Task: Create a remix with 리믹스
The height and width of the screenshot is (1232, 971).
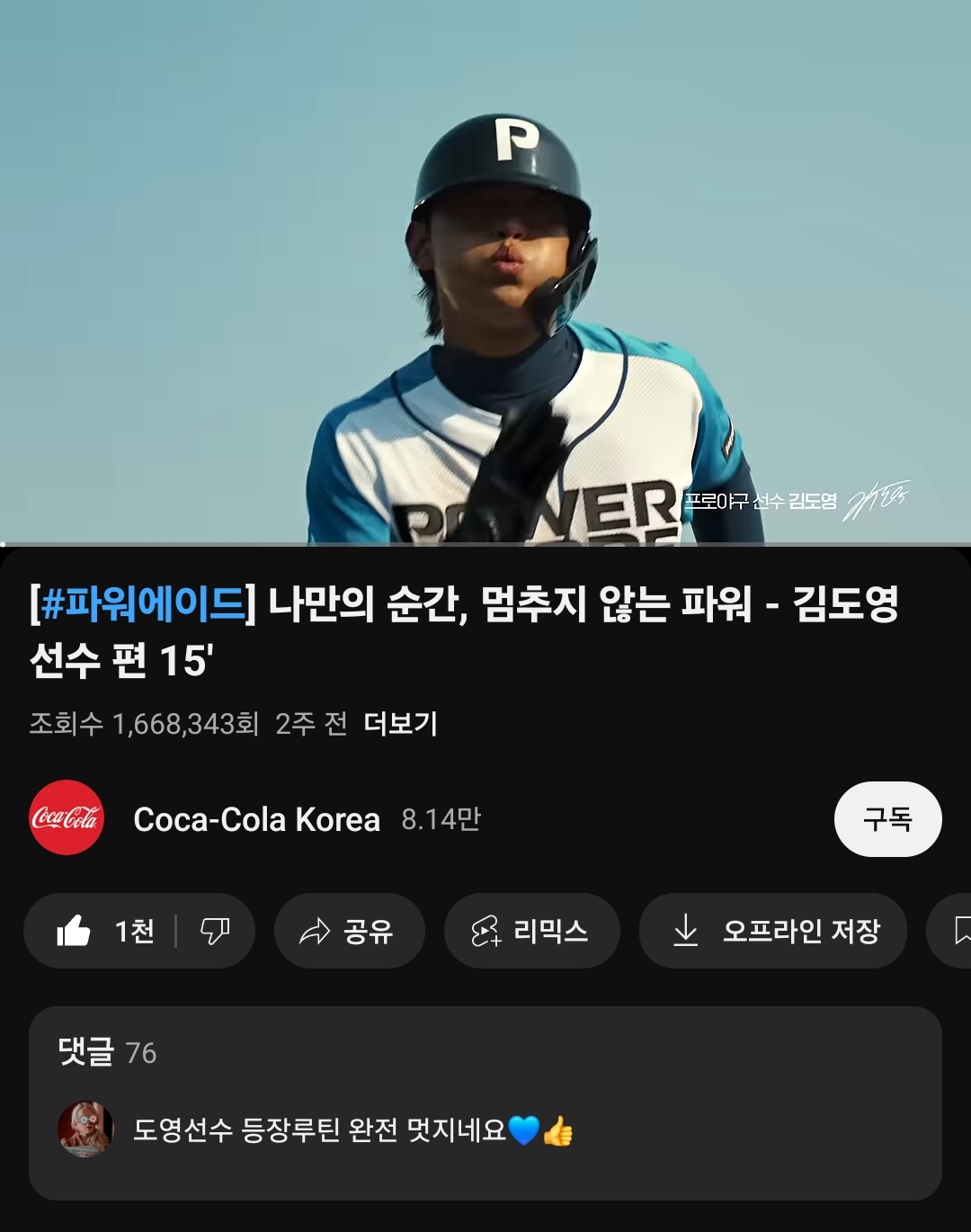Action: 531,931
